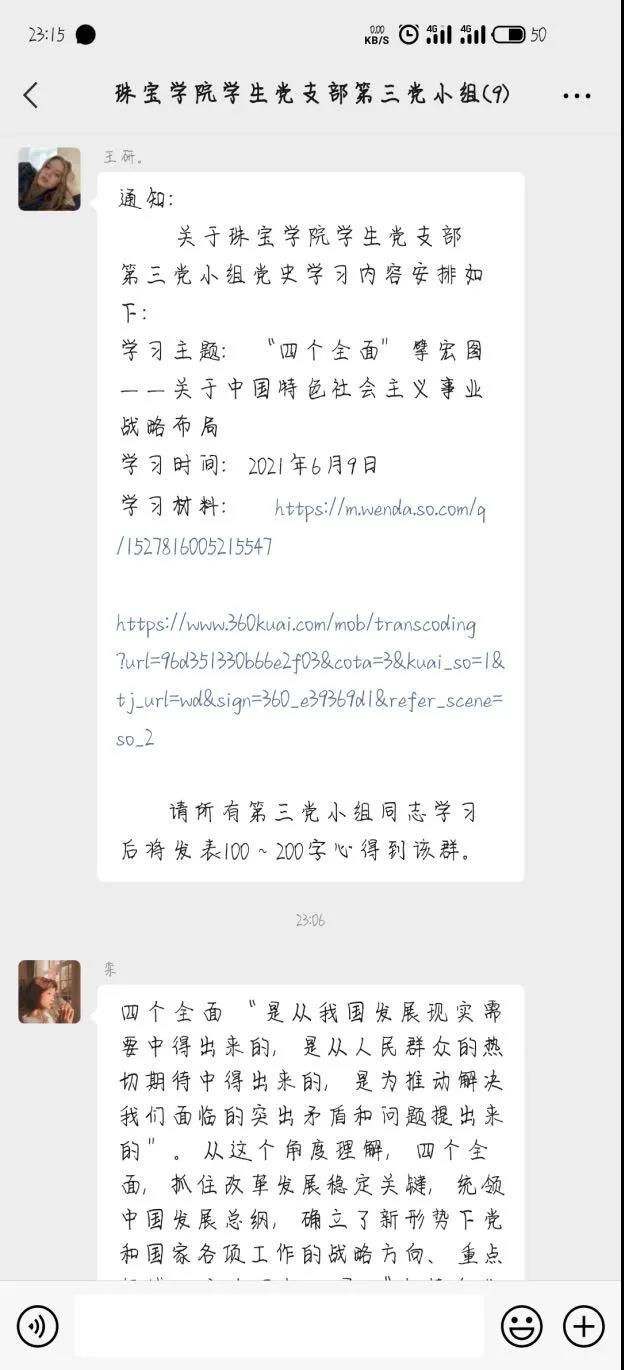The height and width of the screenshot is (1370, 624).
Task: Open 王研's profile avatar
Action: [49, 179]
